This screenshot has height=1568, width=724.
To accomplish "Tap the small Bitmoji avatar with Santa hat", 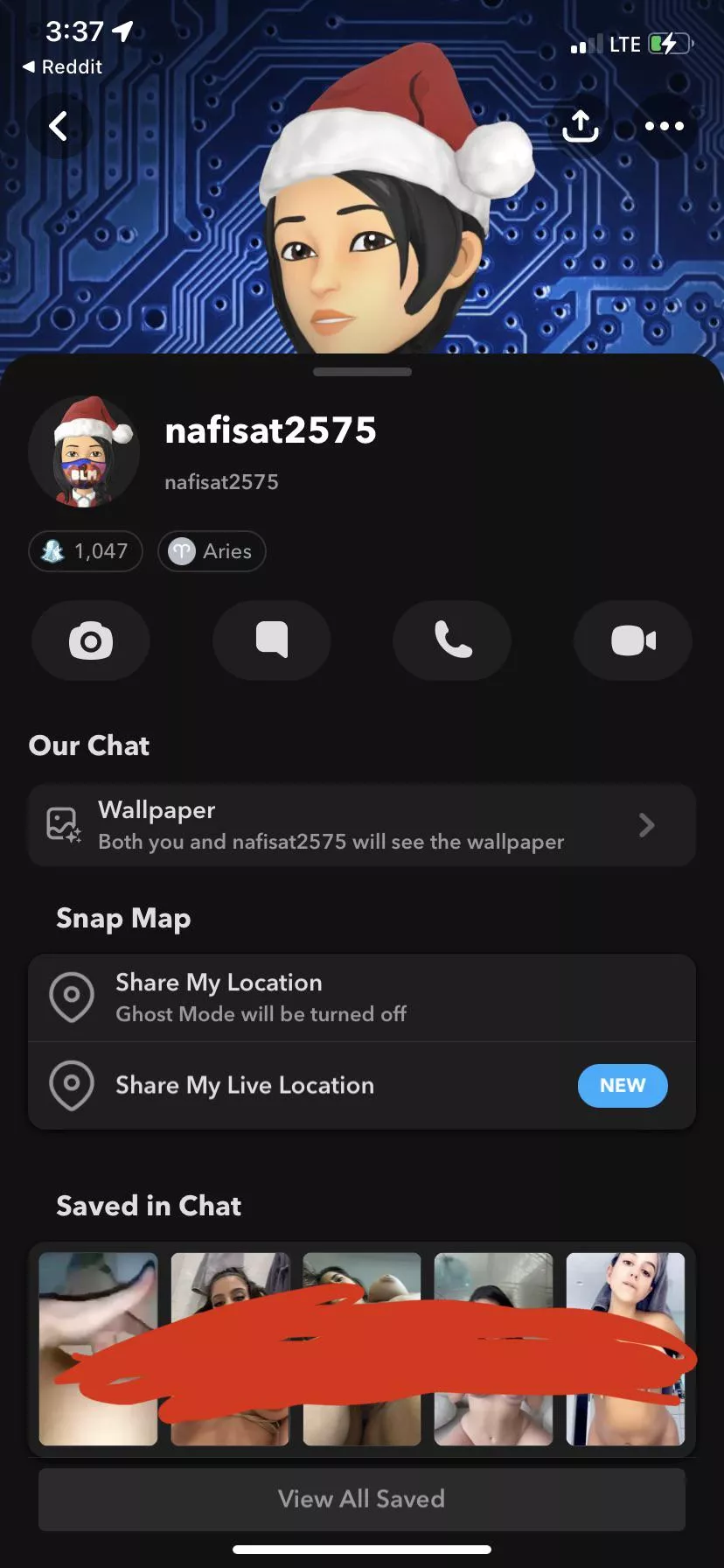I will (85, 452).
